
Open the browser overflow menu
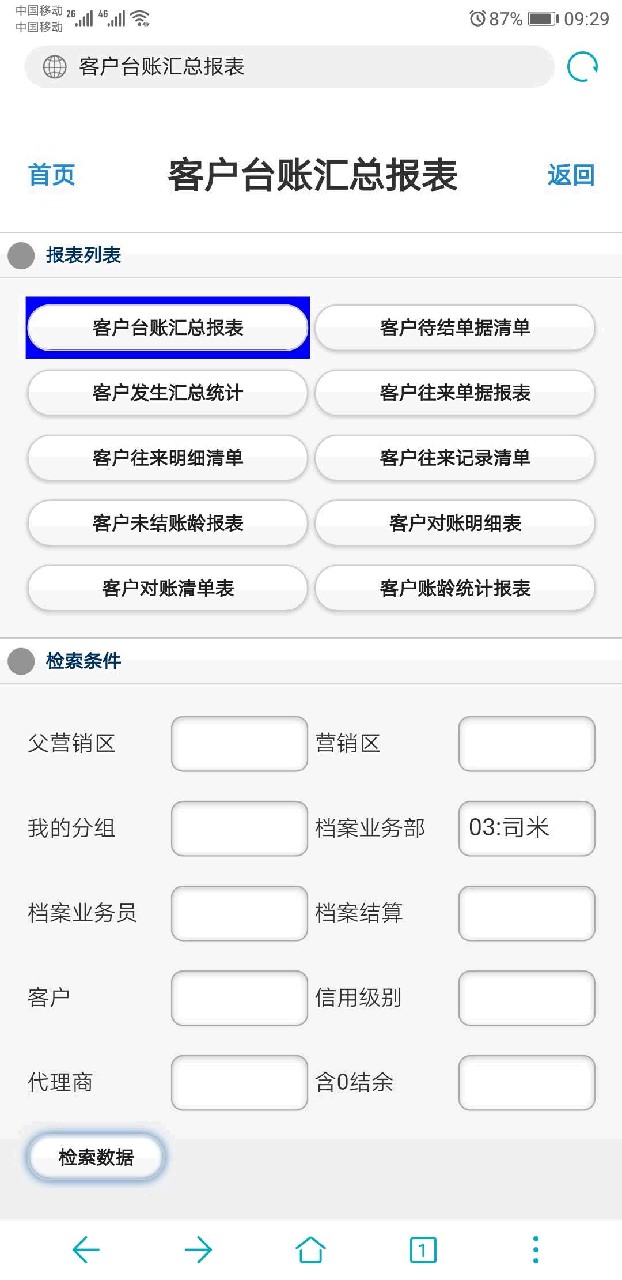(536, 1249)
